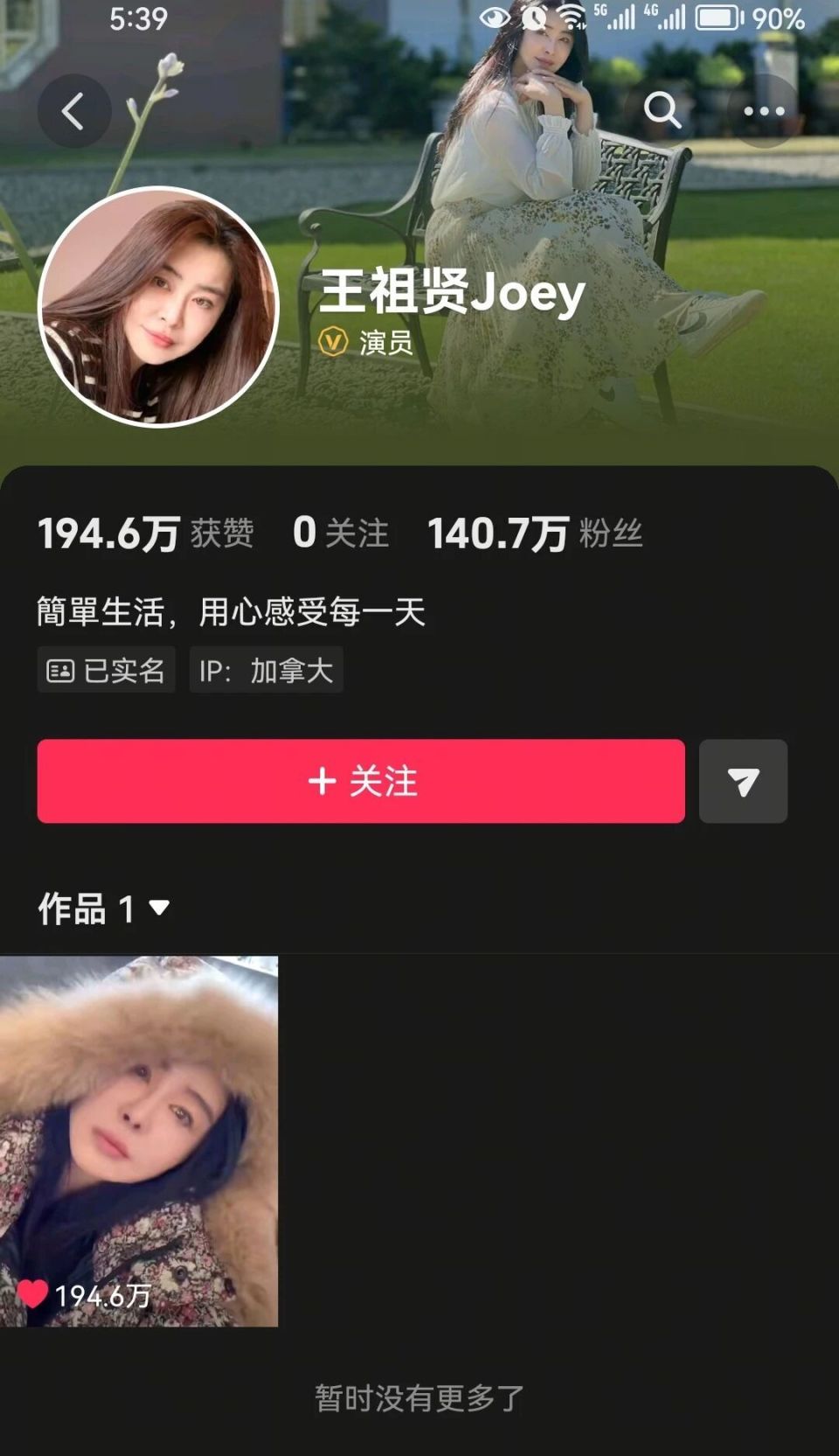This screenshot has height=1456, width=839.
Task: Tap the three-dot more options icon
Action: tap(765, 111)
